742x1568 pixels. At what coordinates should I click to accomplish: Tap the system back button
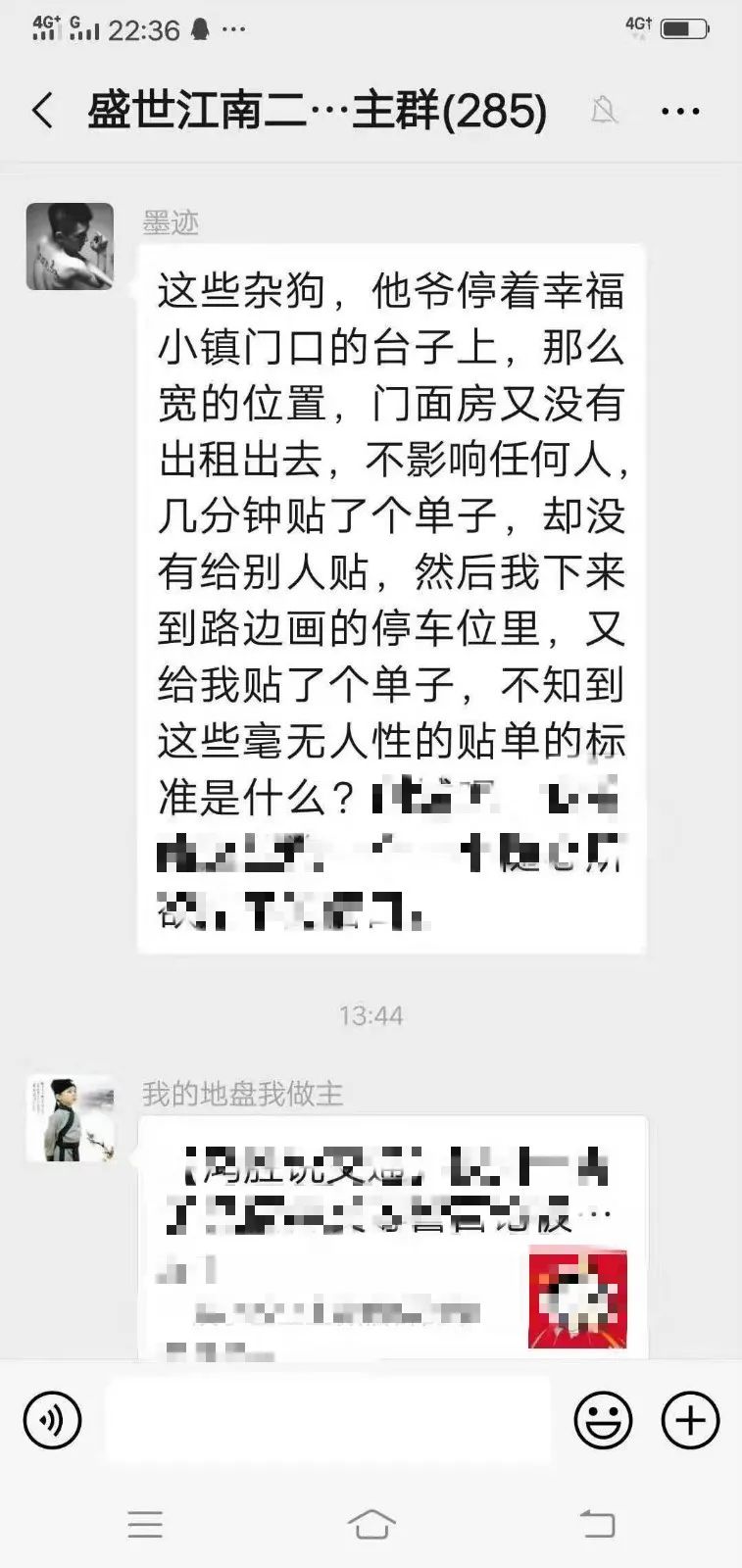click(x=596, y=1524)
